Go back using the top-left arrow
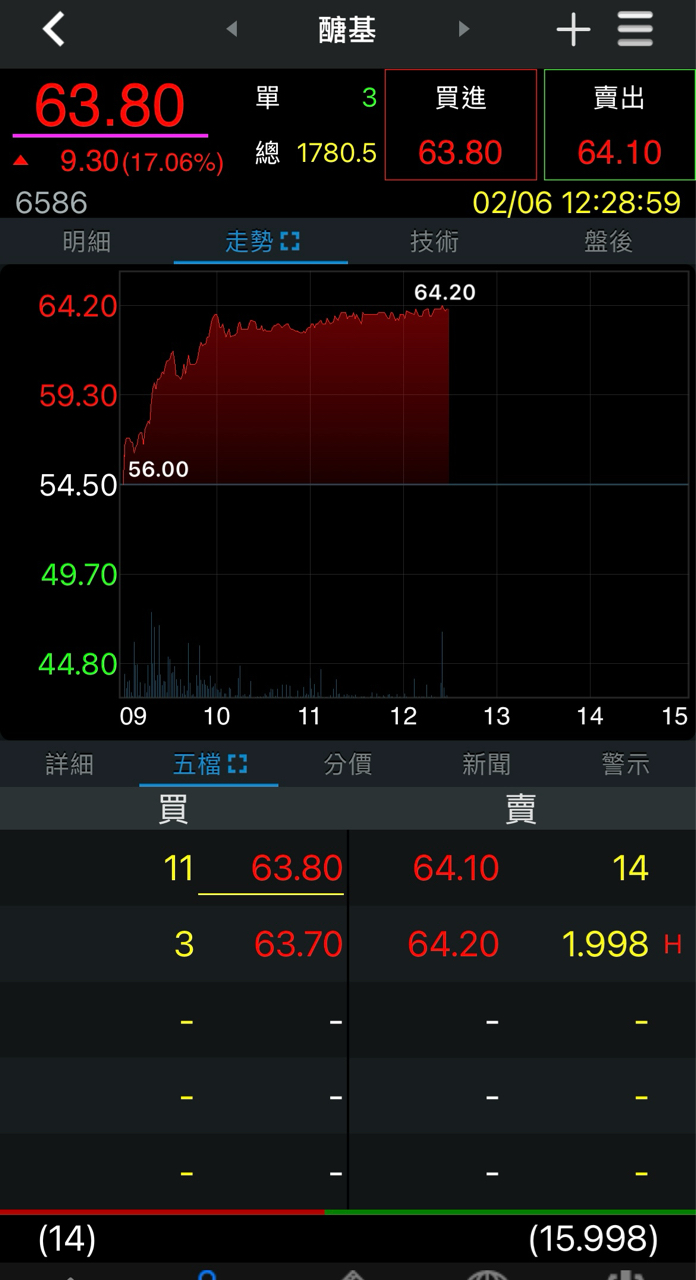696x1280 pixels. (54, 30)
